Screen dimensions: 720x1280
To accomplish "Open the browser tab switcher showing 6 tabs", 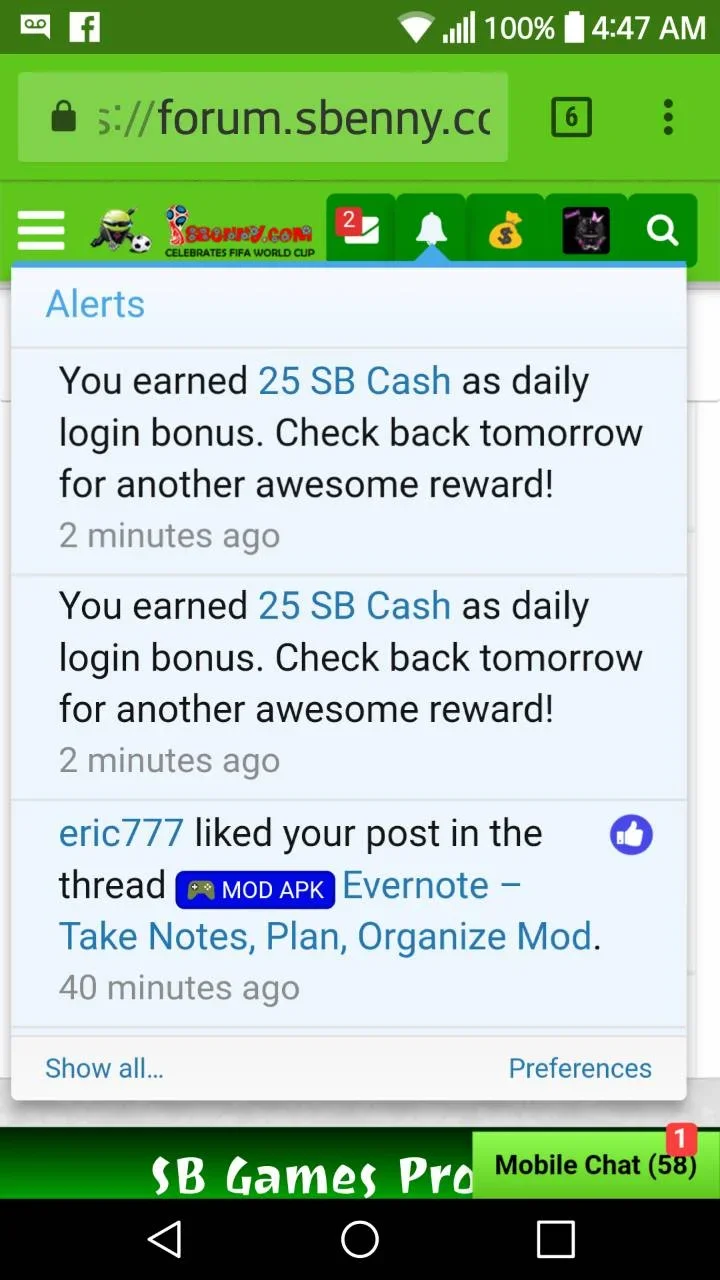I will click(x=571, y=118).
